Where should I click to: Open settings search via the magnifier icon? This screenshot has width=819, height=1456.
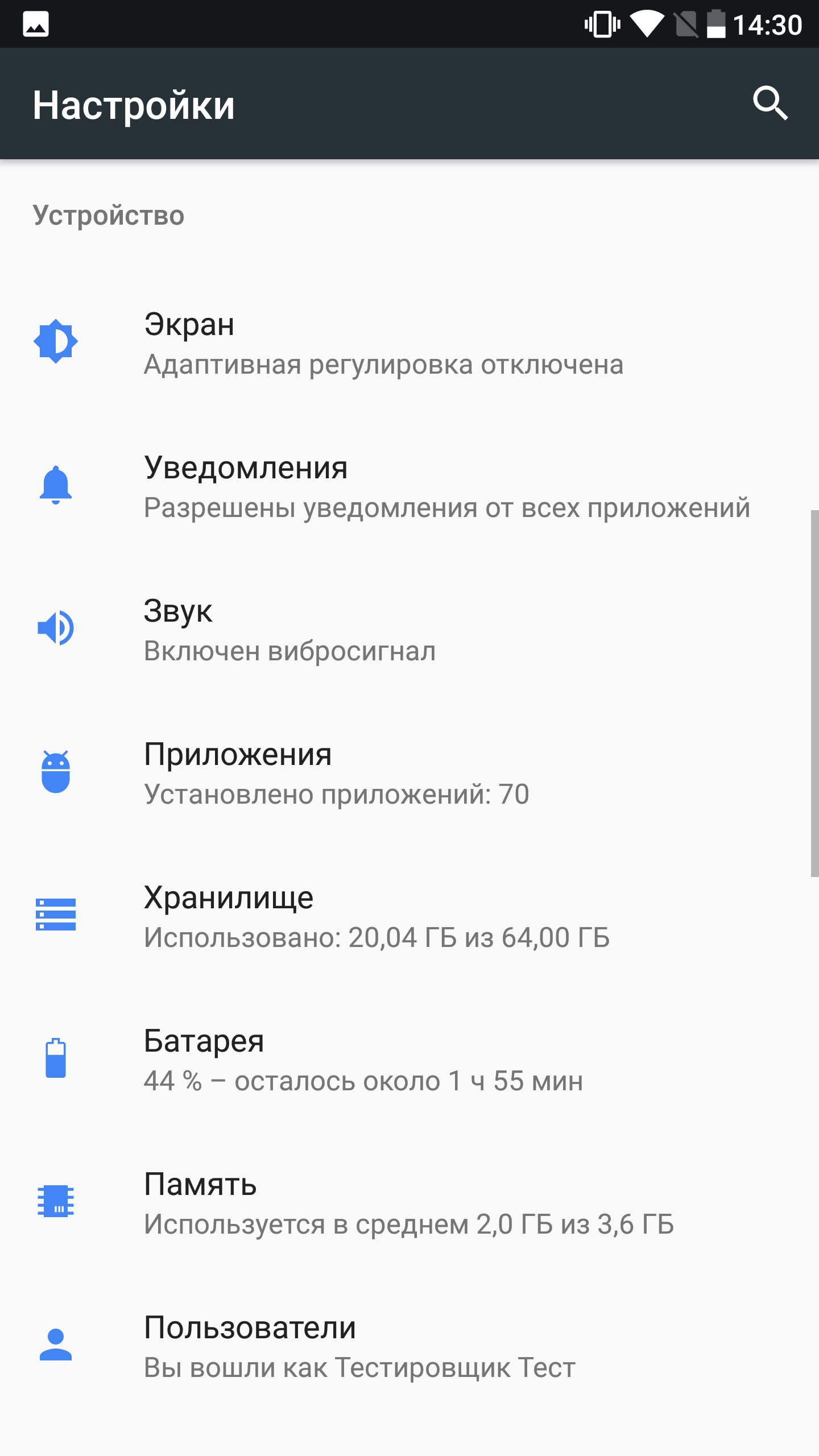tap(770, 104)
